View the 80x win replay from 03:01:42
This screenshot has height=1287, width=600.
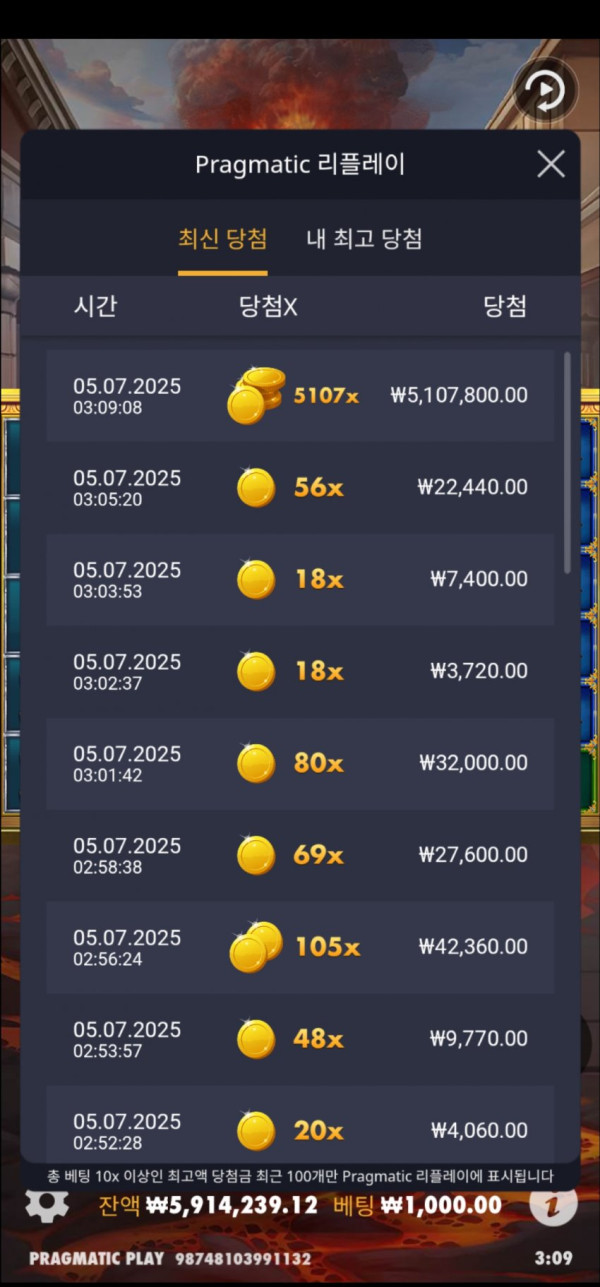click(300, 763)
